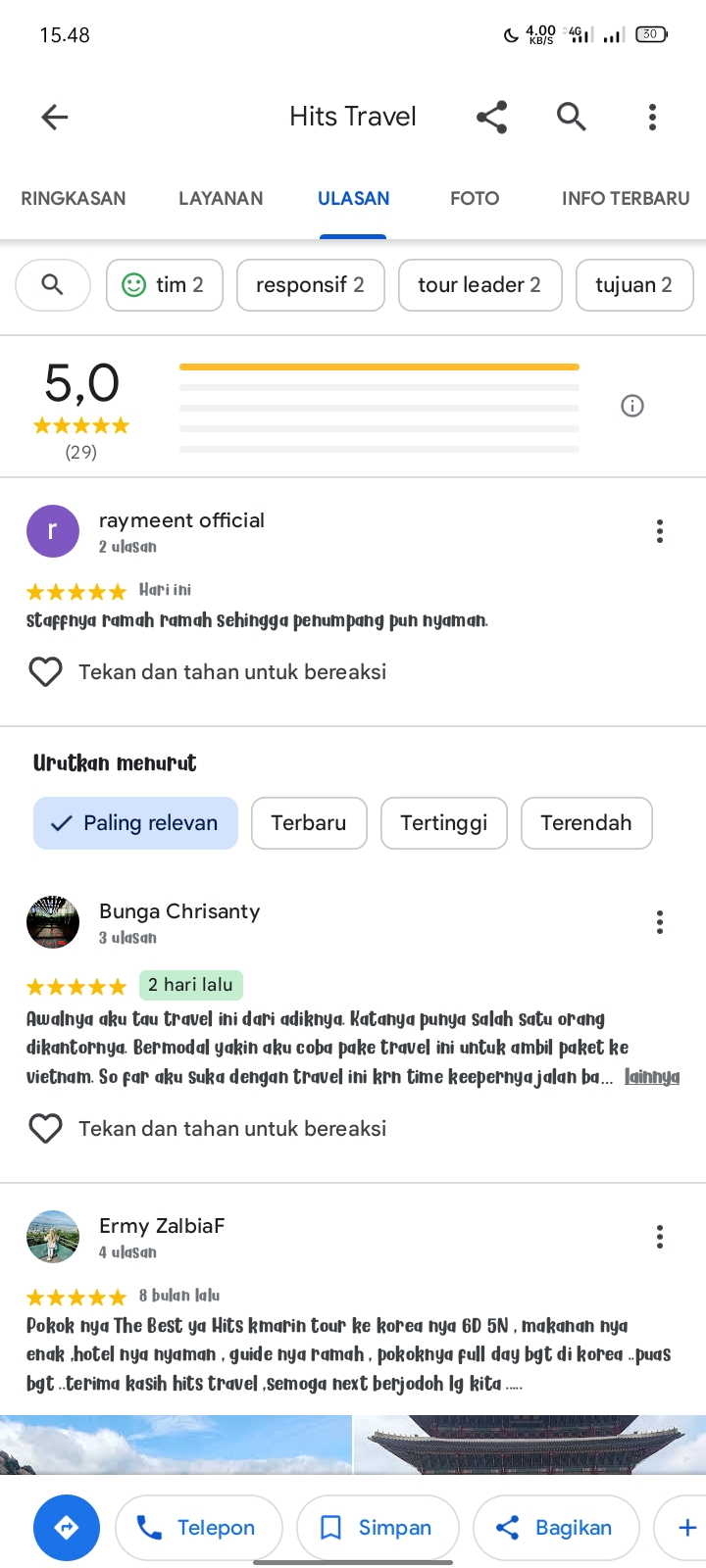
Task: Open options for raymeent official's review
Action: 660,531
